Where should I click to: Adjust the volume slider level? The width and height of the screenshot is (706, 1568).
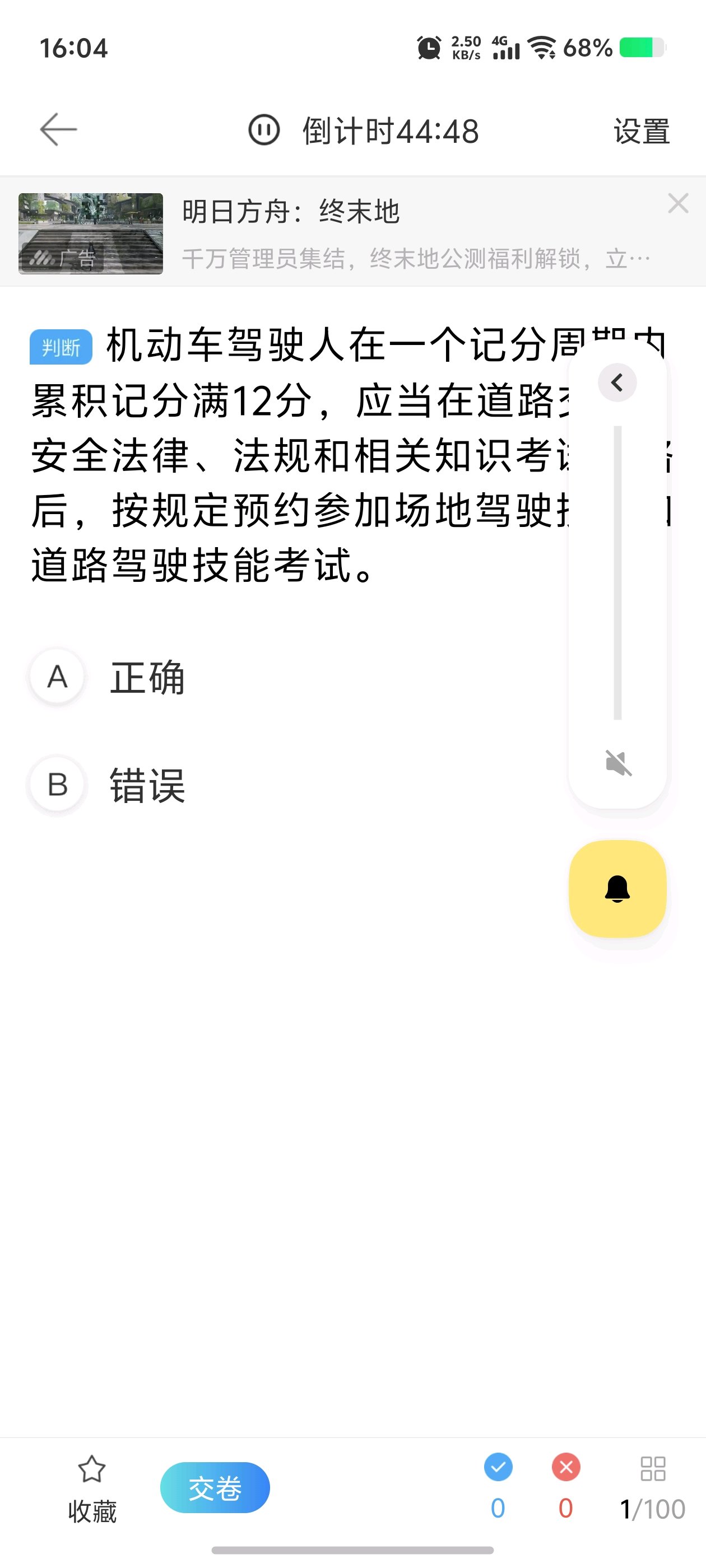click(617, 572)
